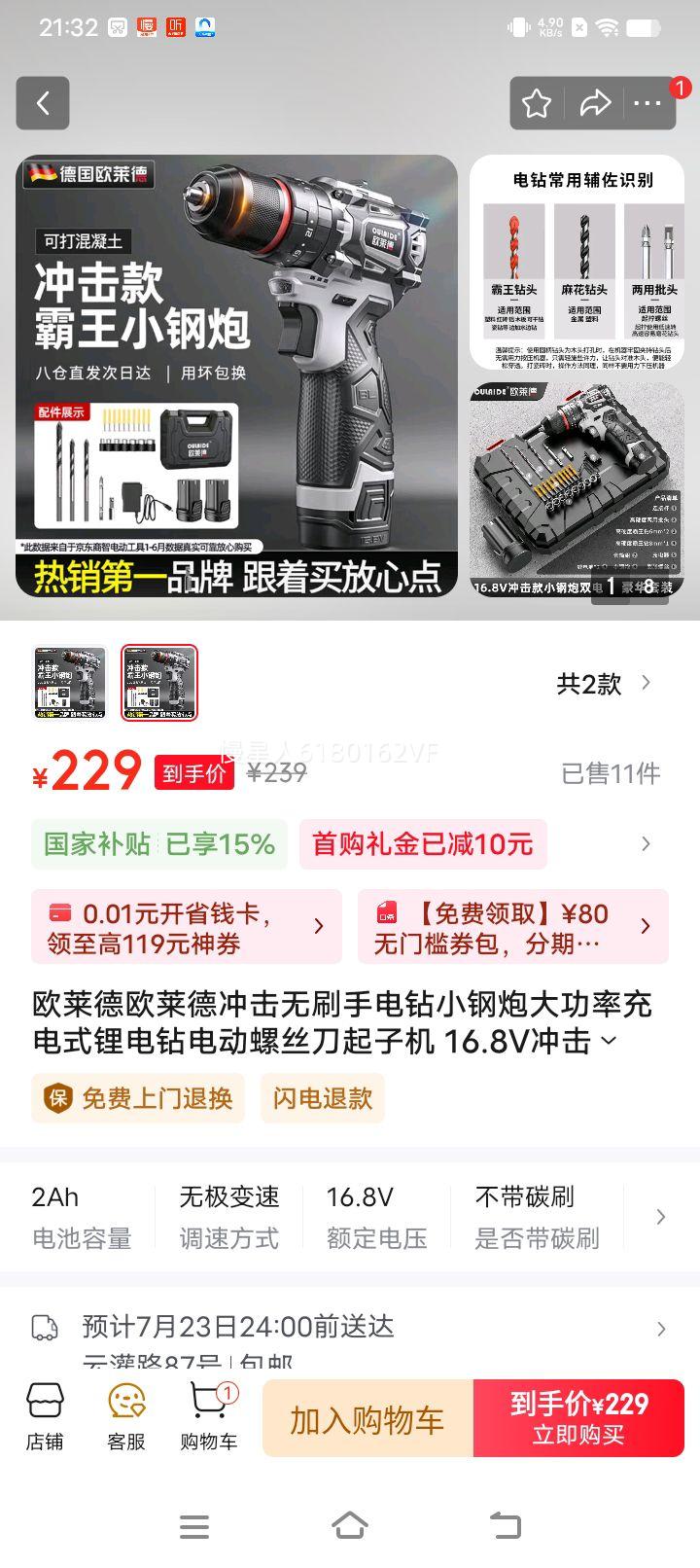Open the three-dot overflow menu
Viewport: 700px width, 1568px height.
click(647, 103)
